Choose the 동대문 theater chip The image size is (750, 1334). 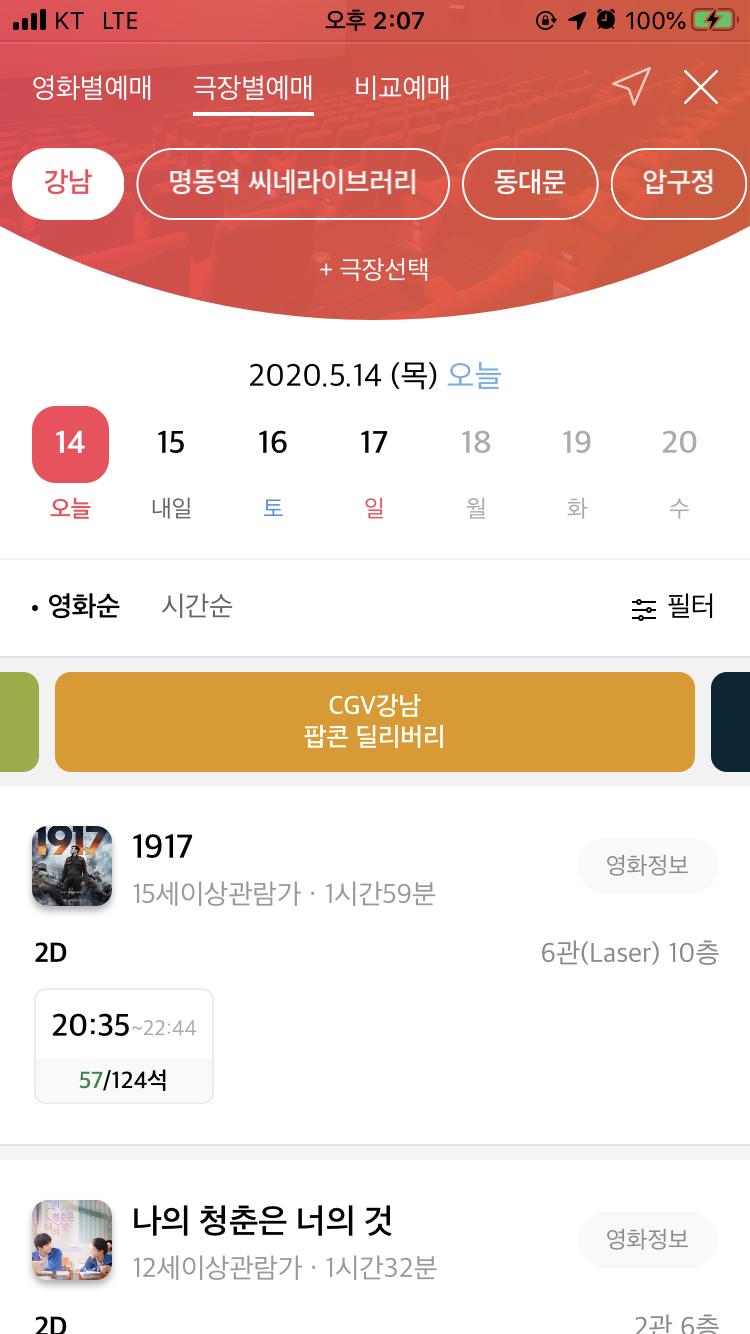[530, 183]
